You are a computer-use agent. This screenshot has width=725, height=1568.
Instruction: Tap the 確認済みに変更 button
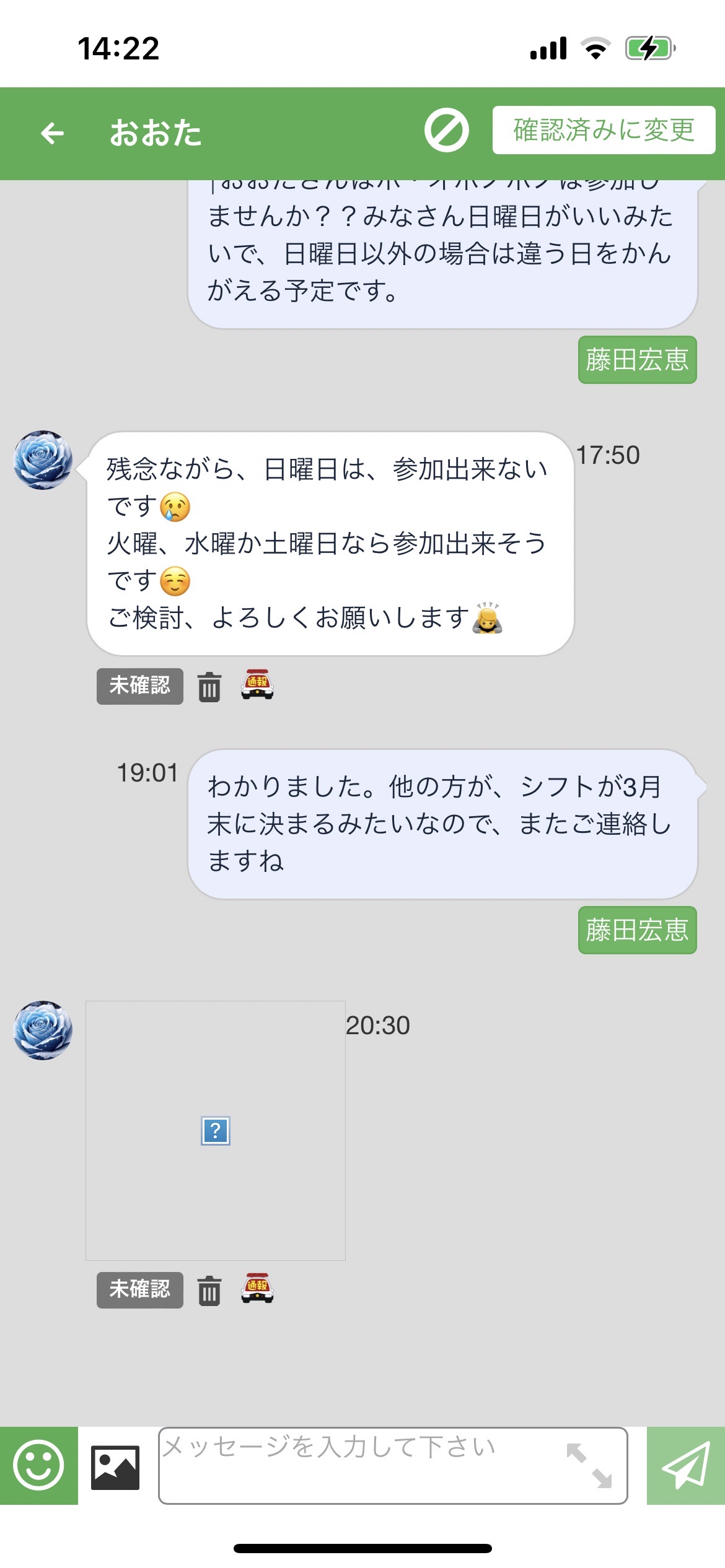tap(604, 130)
